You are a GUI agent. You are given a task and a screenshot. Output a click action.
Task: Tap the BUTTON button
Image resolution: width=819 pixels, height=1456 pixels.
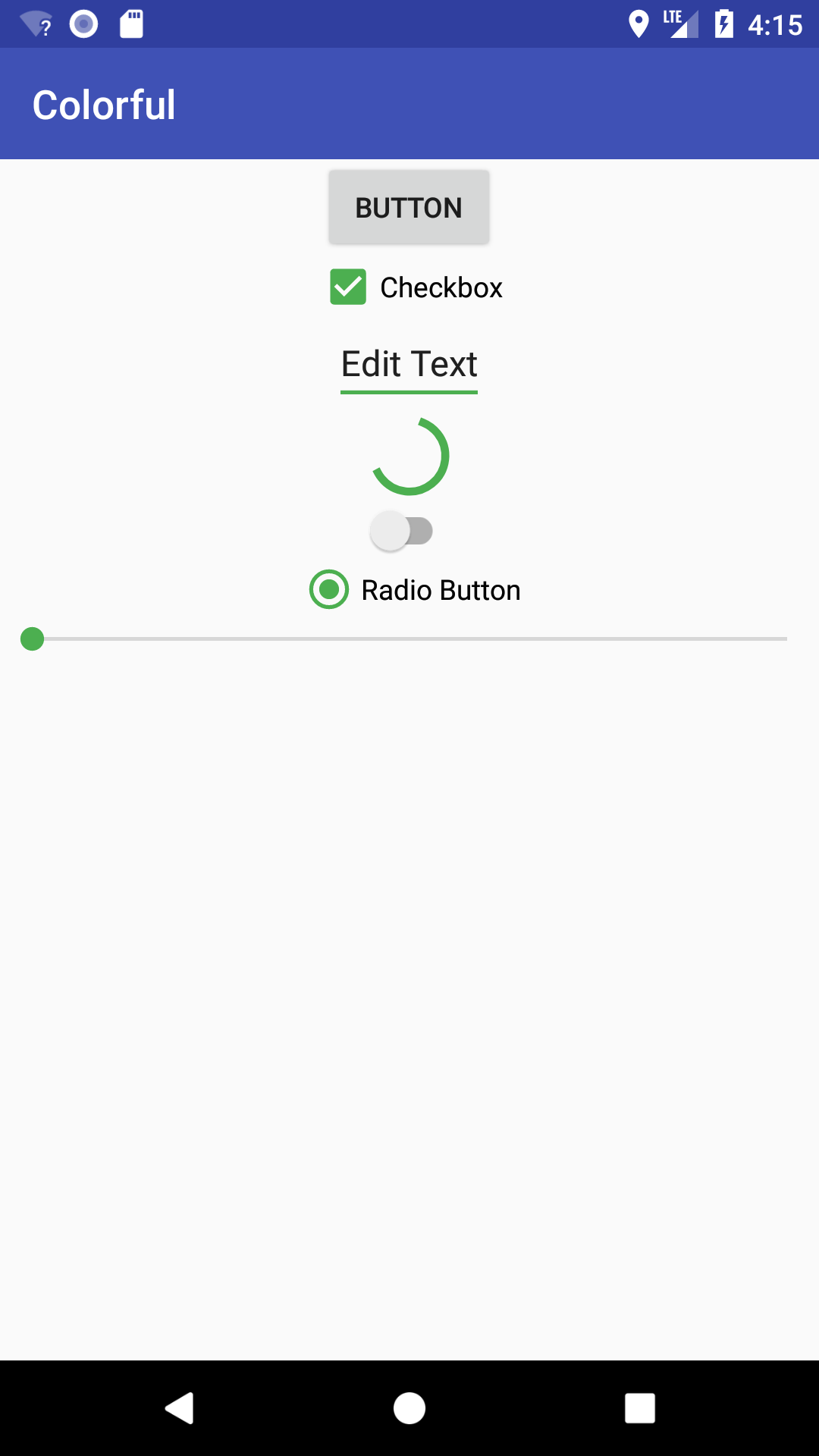coord(409,207)
